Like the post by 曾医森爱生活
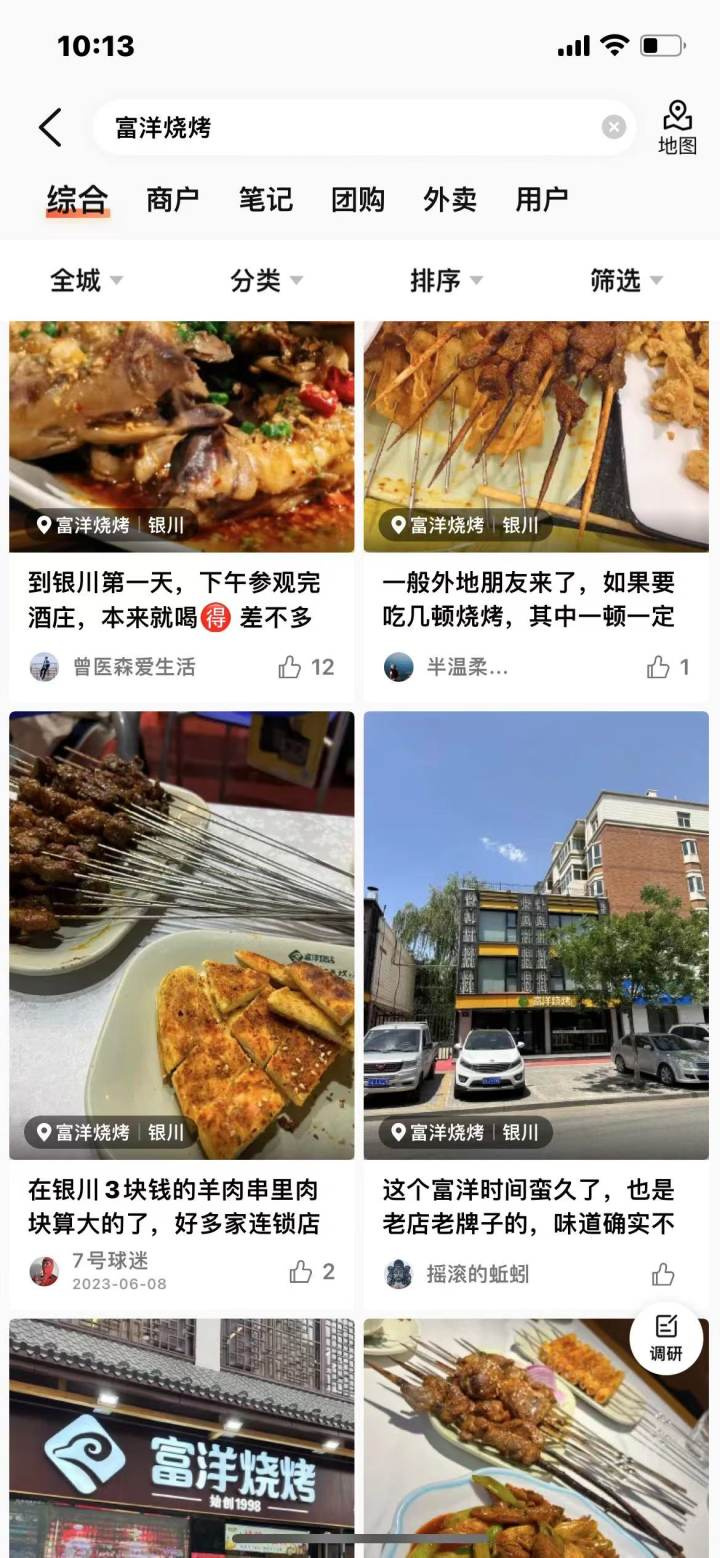720x1558 pixels. tap(290, 667)
